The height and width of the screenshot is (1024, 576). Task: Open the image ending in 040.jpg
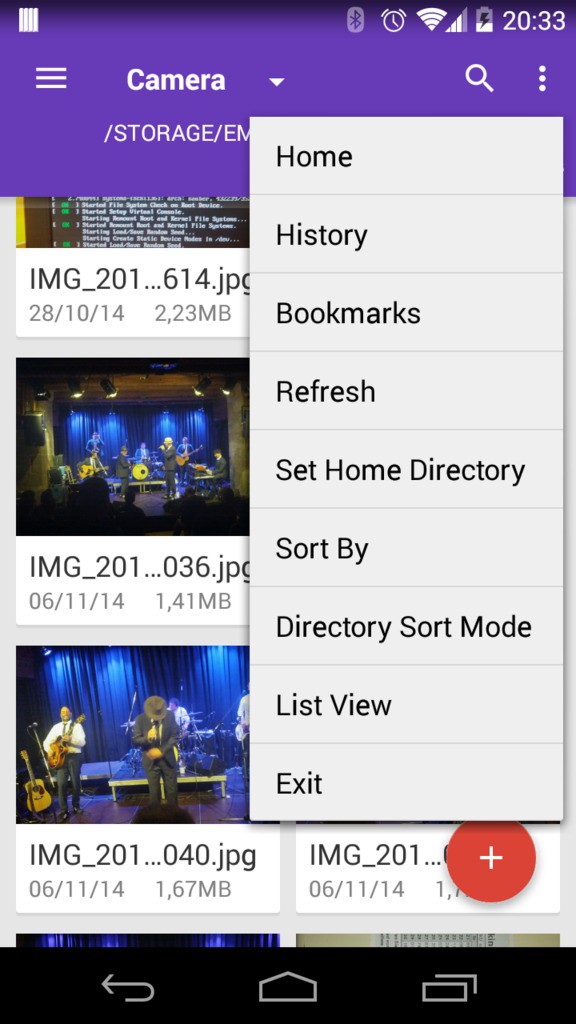(148, 779)
